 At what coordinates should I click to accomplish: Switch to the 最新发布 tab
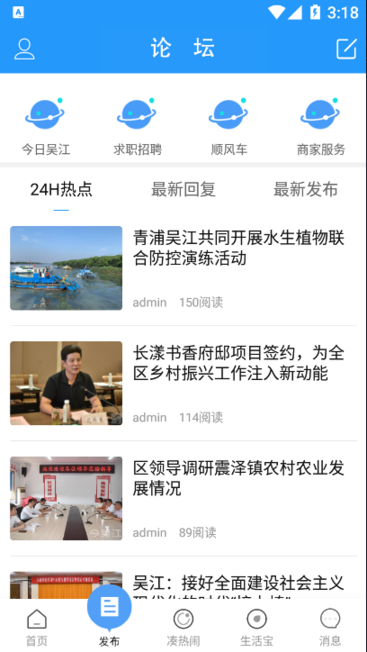coord(305,190)
